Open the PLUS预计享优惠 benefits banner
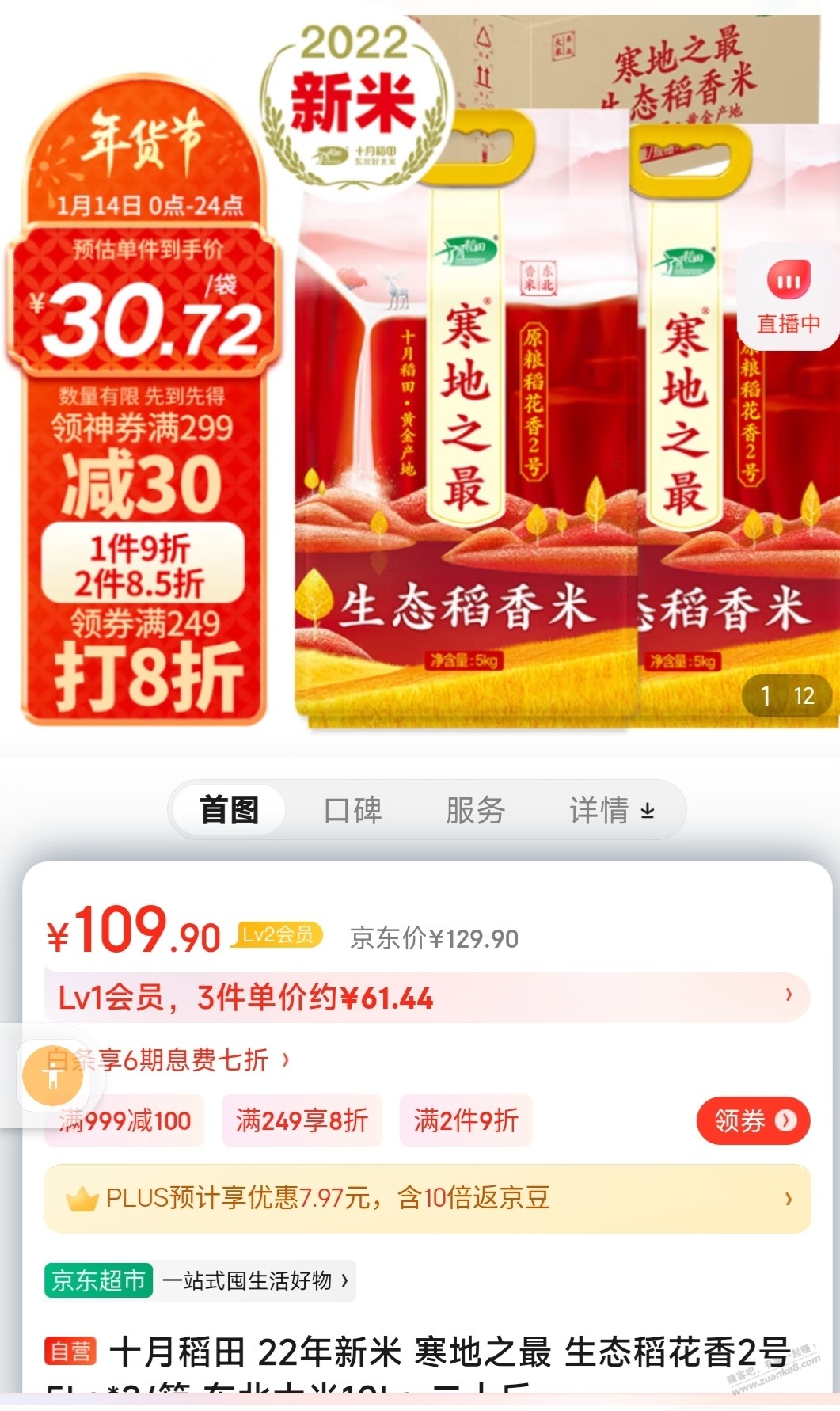The width and height of the screenshot is (840, 1411). click(x=428, y=1198)
